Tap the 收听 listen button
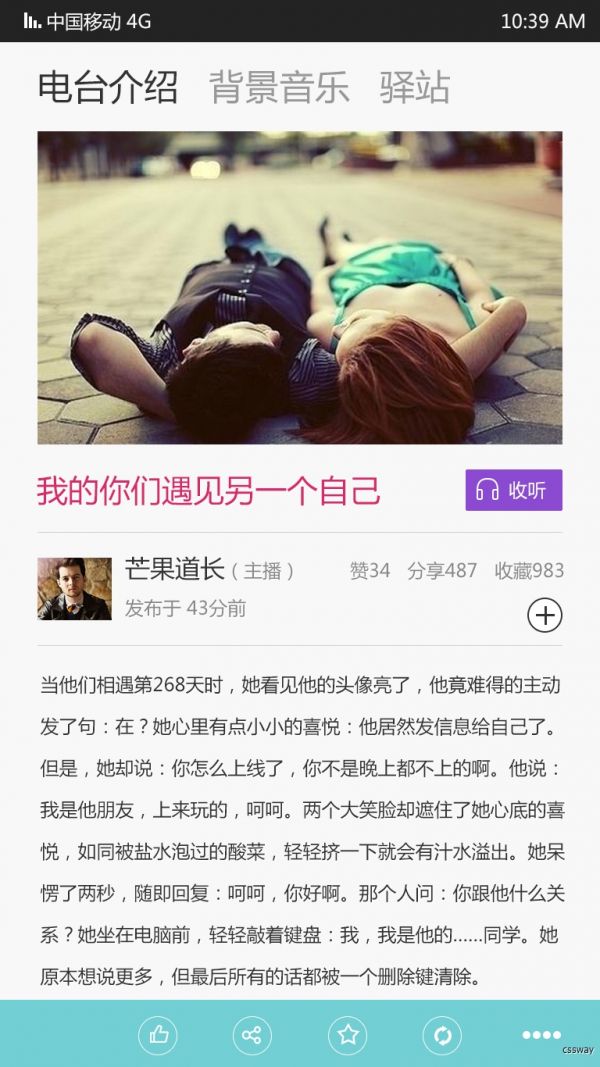The width and height of the screenshot is (600, 1067). tap(513, 490)
